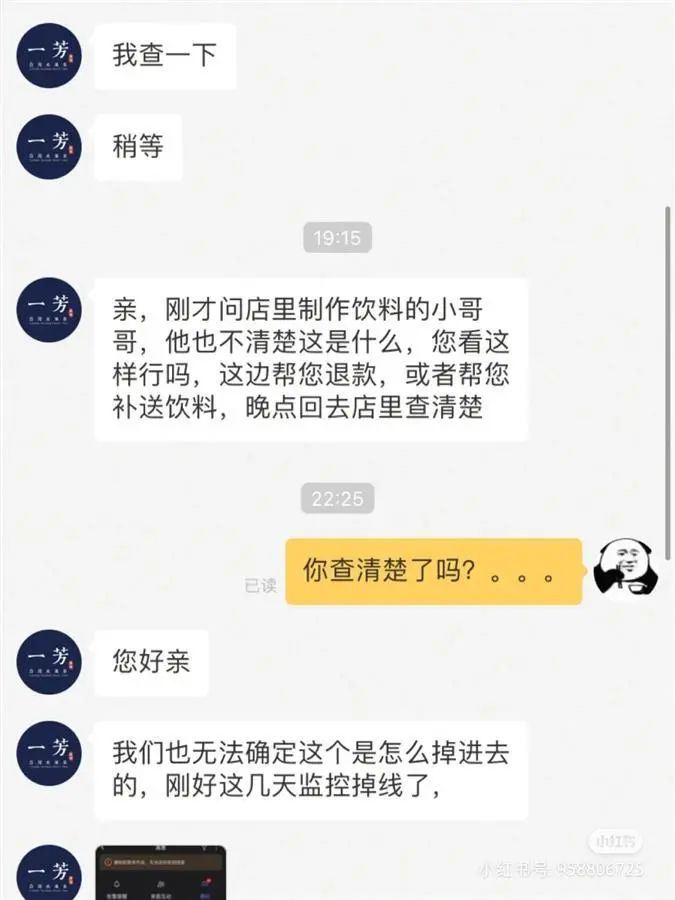Tap 一芳 avatar beside 您好亲 message
The image size is (675, 900).
(49, 662)
